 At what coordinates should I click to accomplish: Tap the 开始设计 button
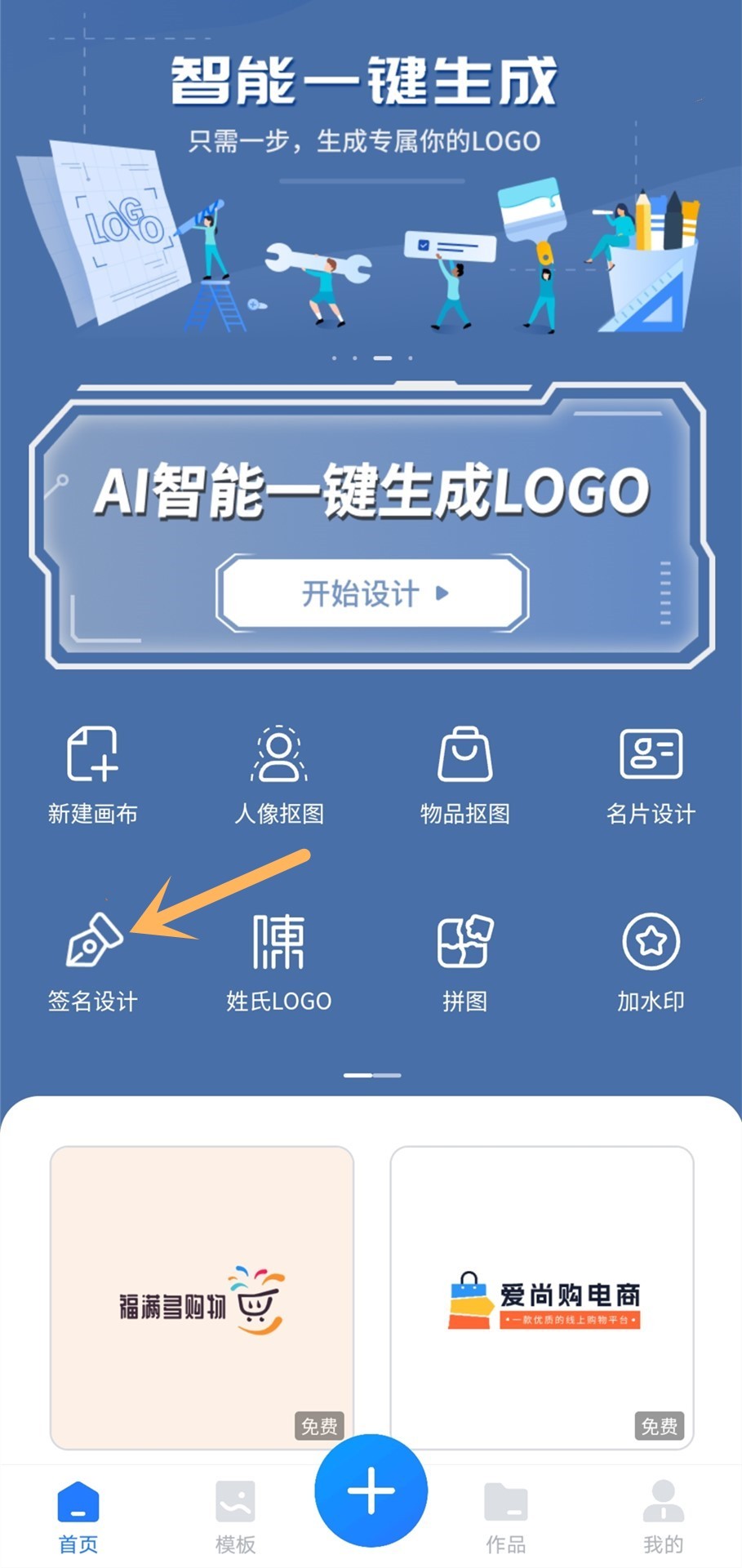(x=372, y=593)
